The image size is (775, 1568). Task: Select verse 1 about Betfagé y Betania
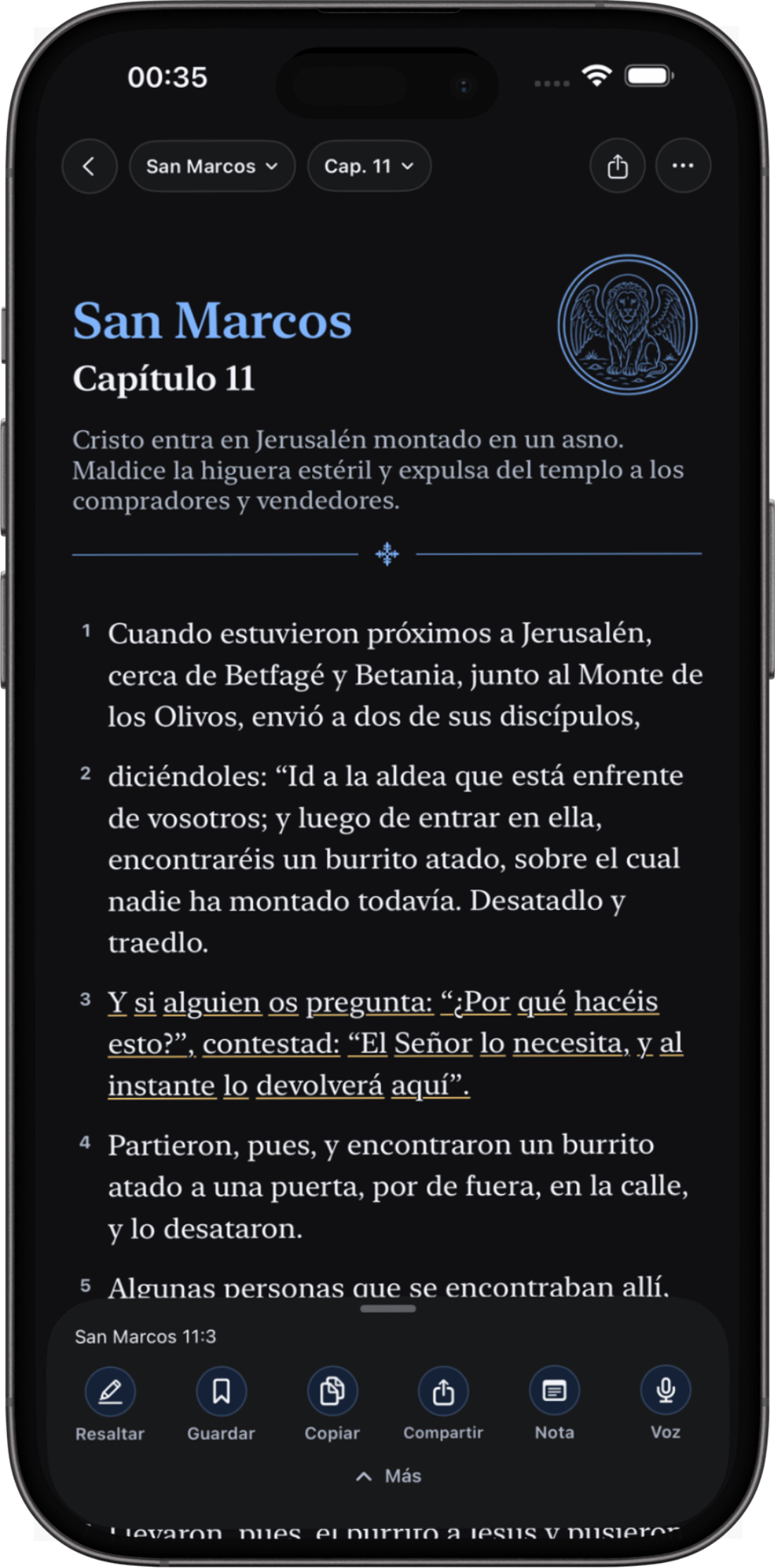(x=392, y=675)
